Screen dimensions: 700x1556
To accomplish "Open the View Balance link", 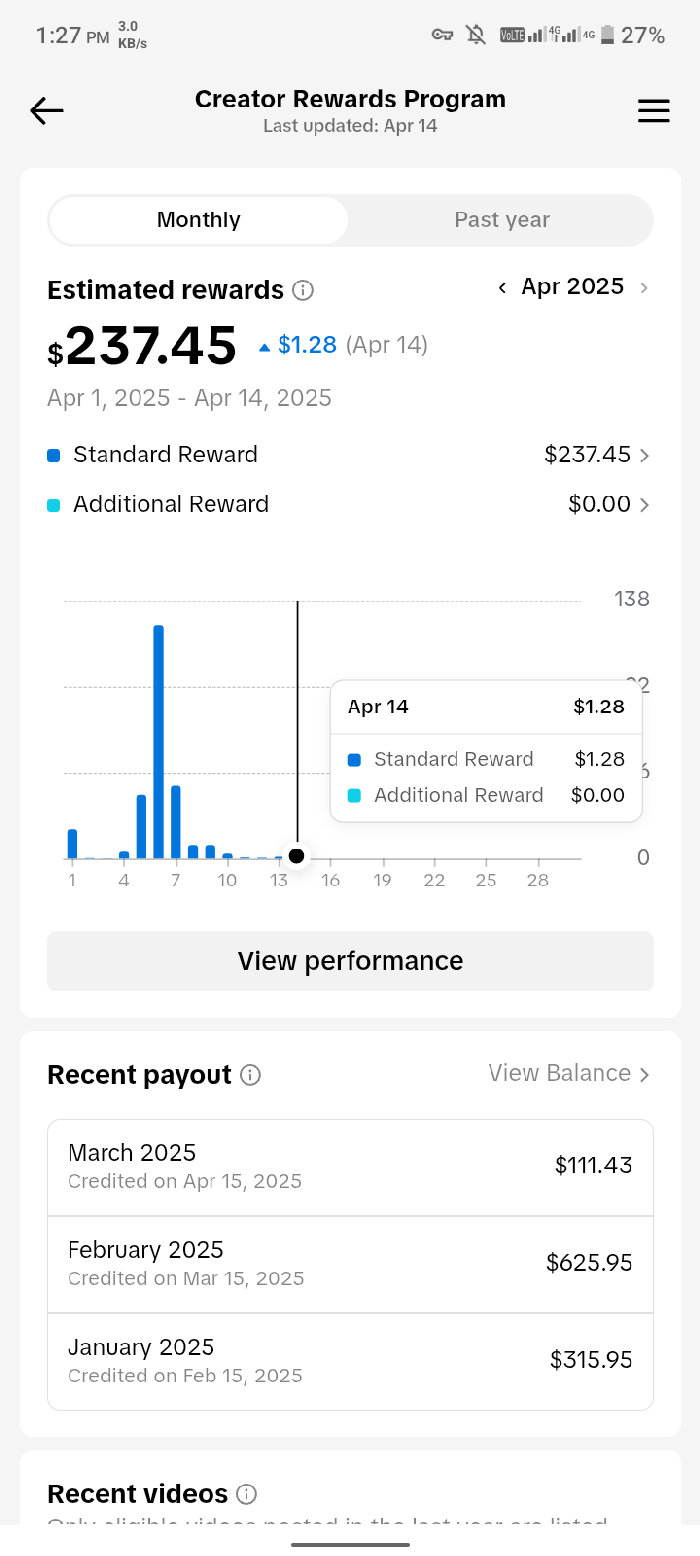I will click(569, 1073).
